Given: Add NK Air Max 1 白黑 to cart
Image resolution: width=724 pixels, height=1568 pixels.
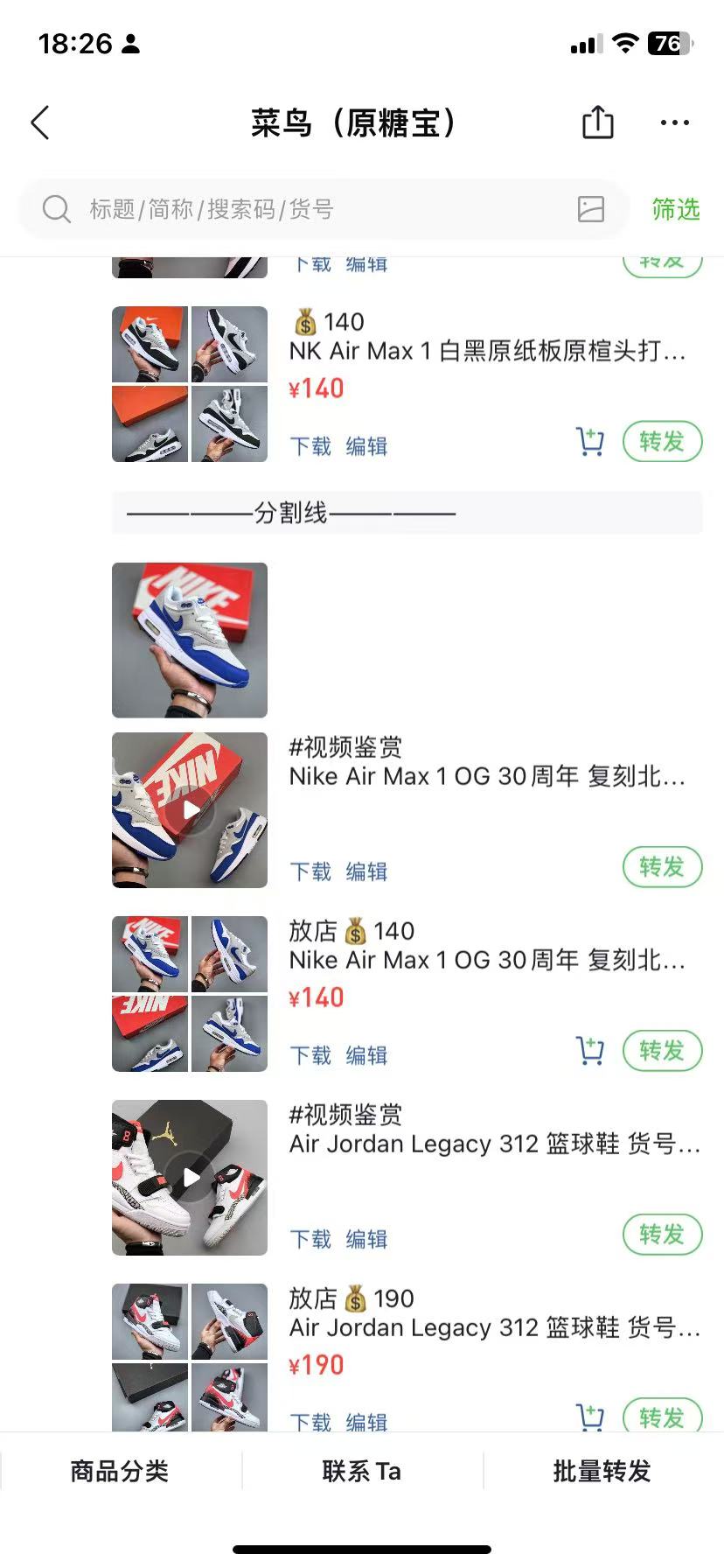Looking at the screenshot, I should pos(591,442).
